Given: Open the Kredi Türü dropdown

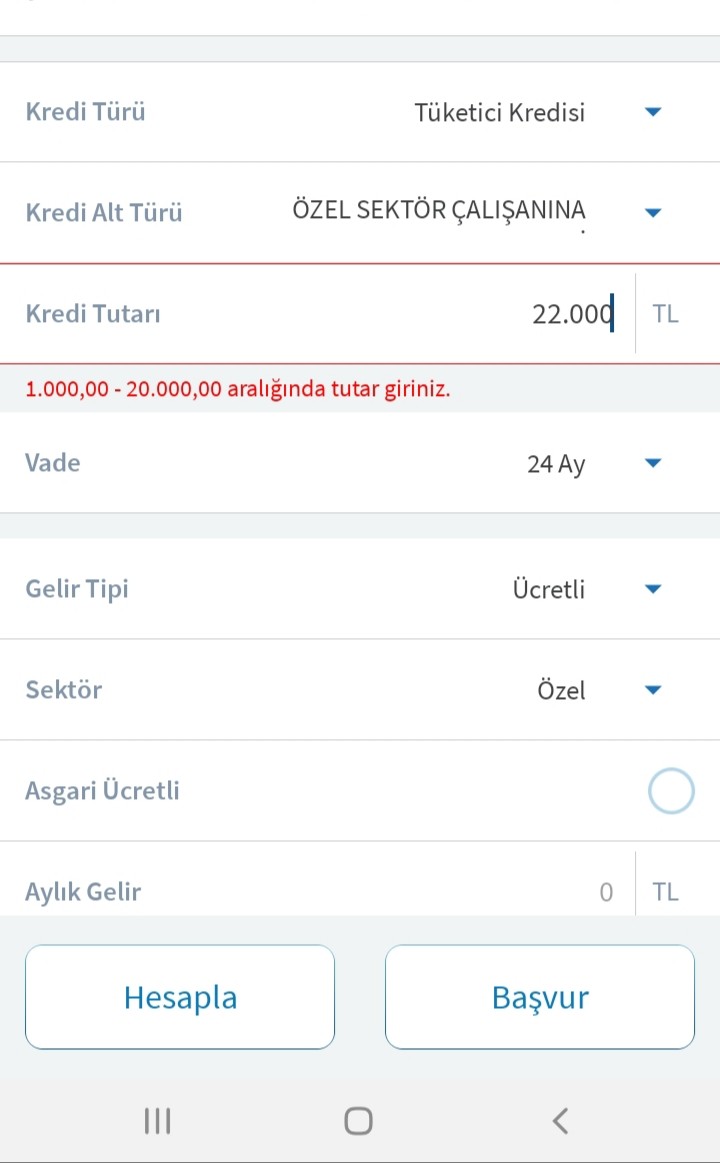Looking at the screenshot, I should tap(653, 112).
